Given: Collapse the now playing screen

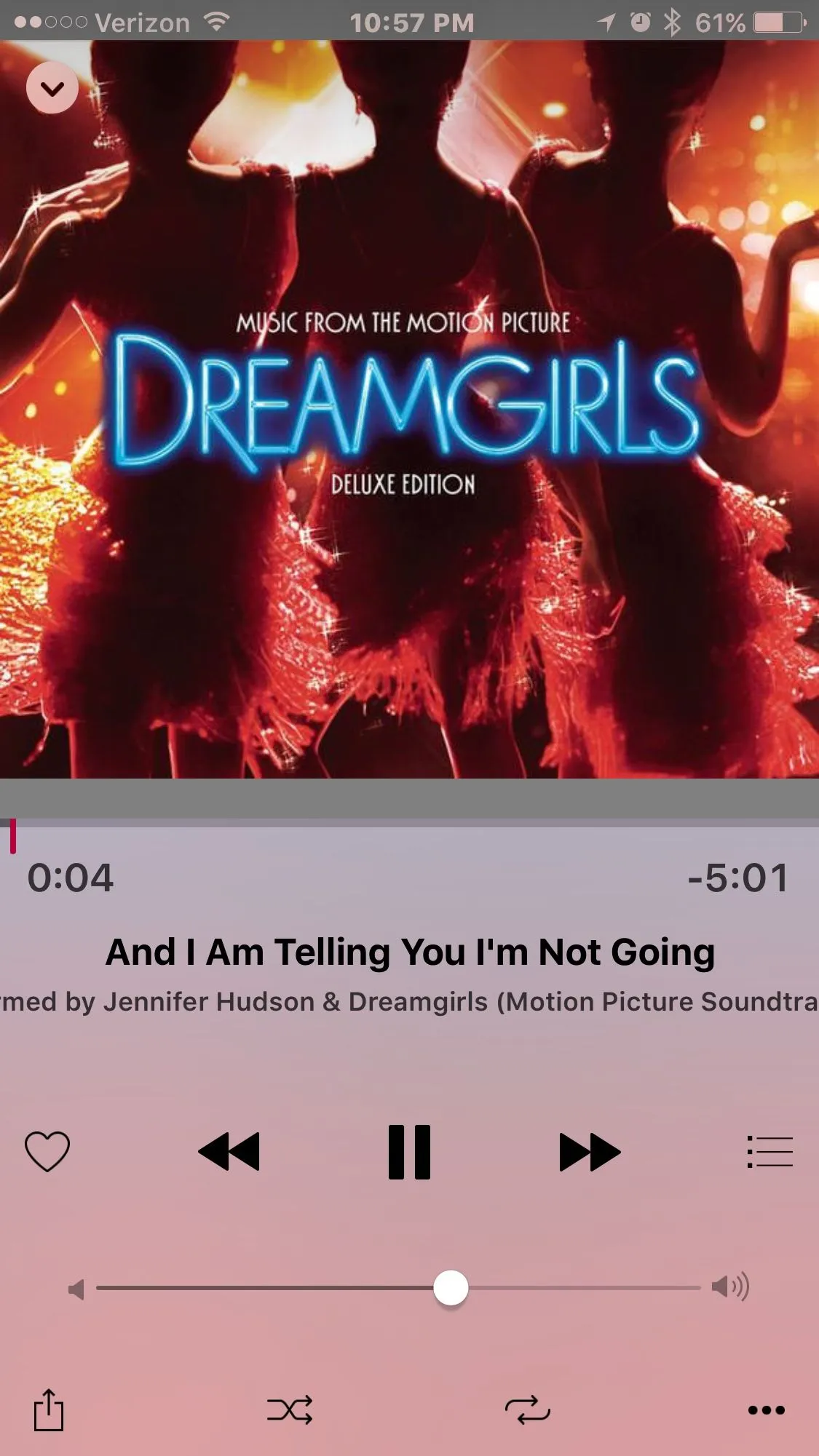Looking at the screenshot, I should tap(52, 88).
